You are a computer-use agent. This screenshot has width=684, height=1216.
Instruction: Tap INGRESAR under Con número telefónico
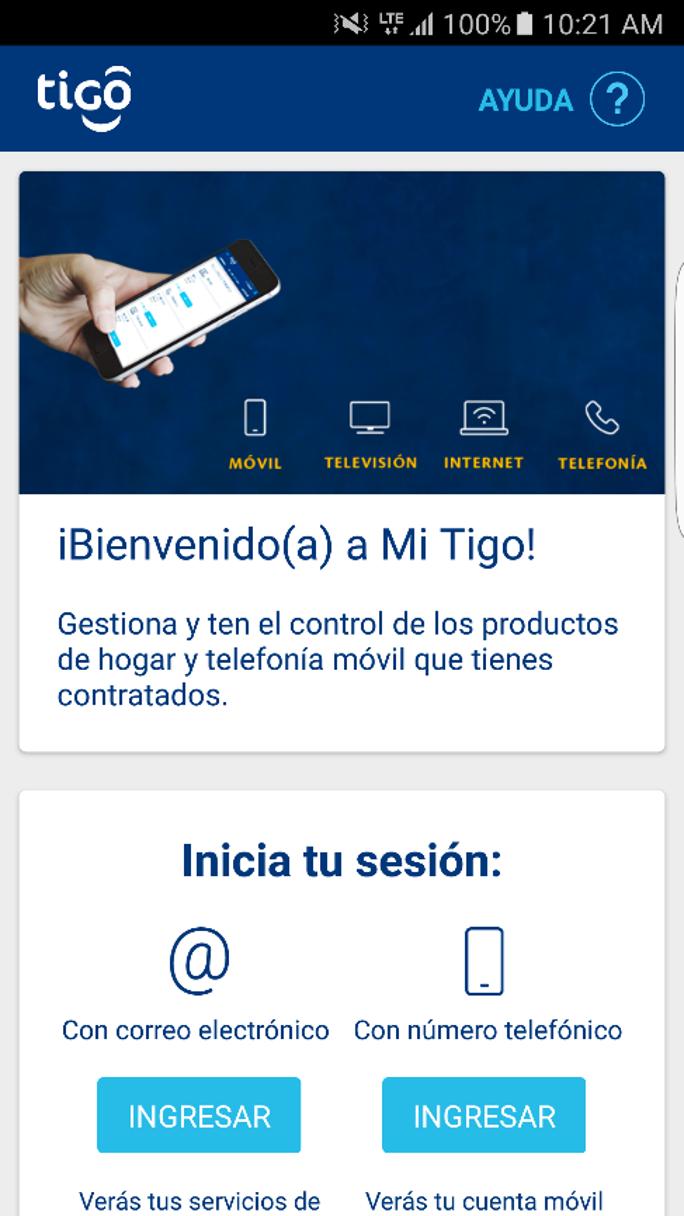[x=484, y=1115]
